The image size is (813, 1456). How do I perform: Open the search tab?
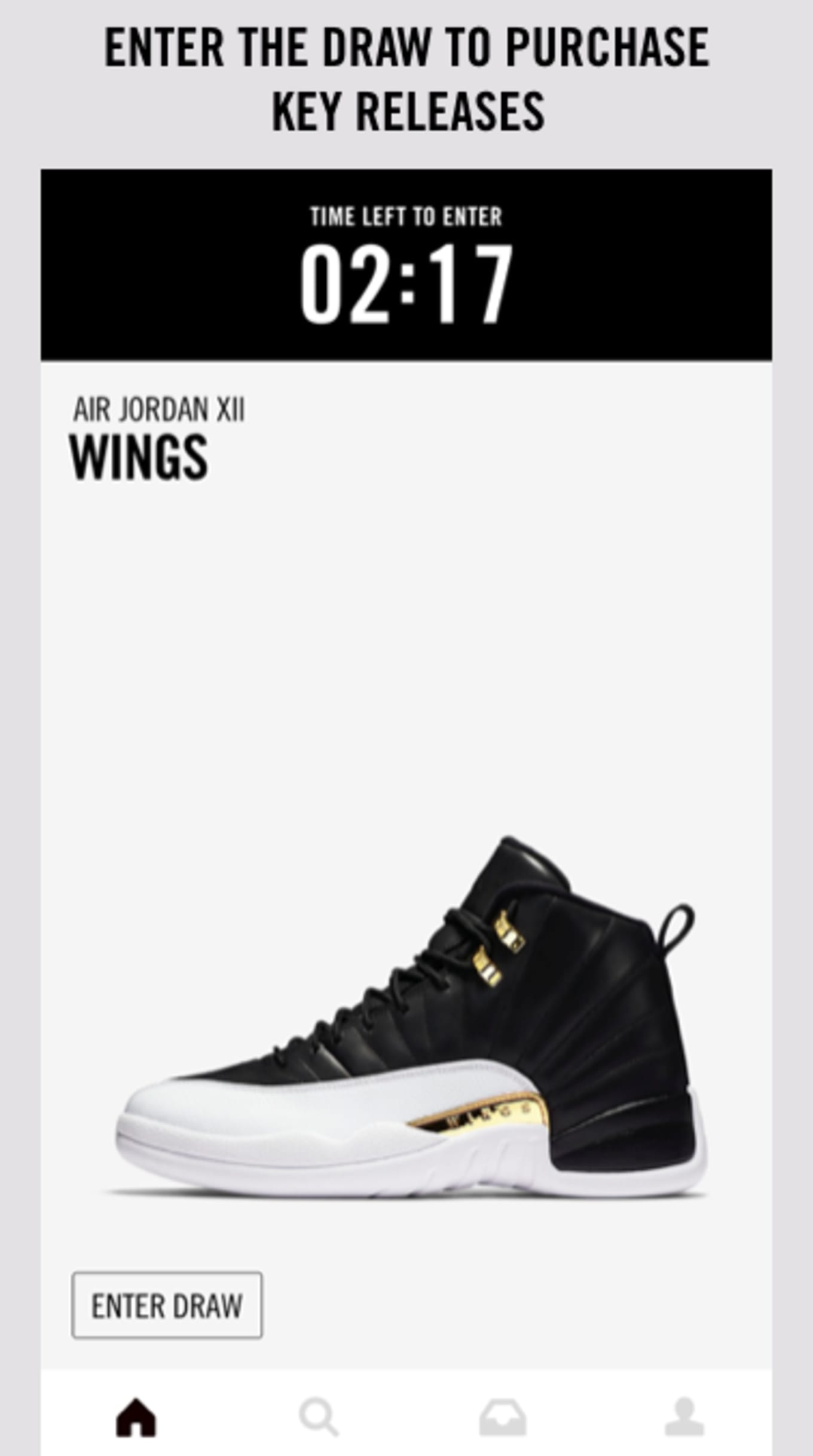point(319,1417)
